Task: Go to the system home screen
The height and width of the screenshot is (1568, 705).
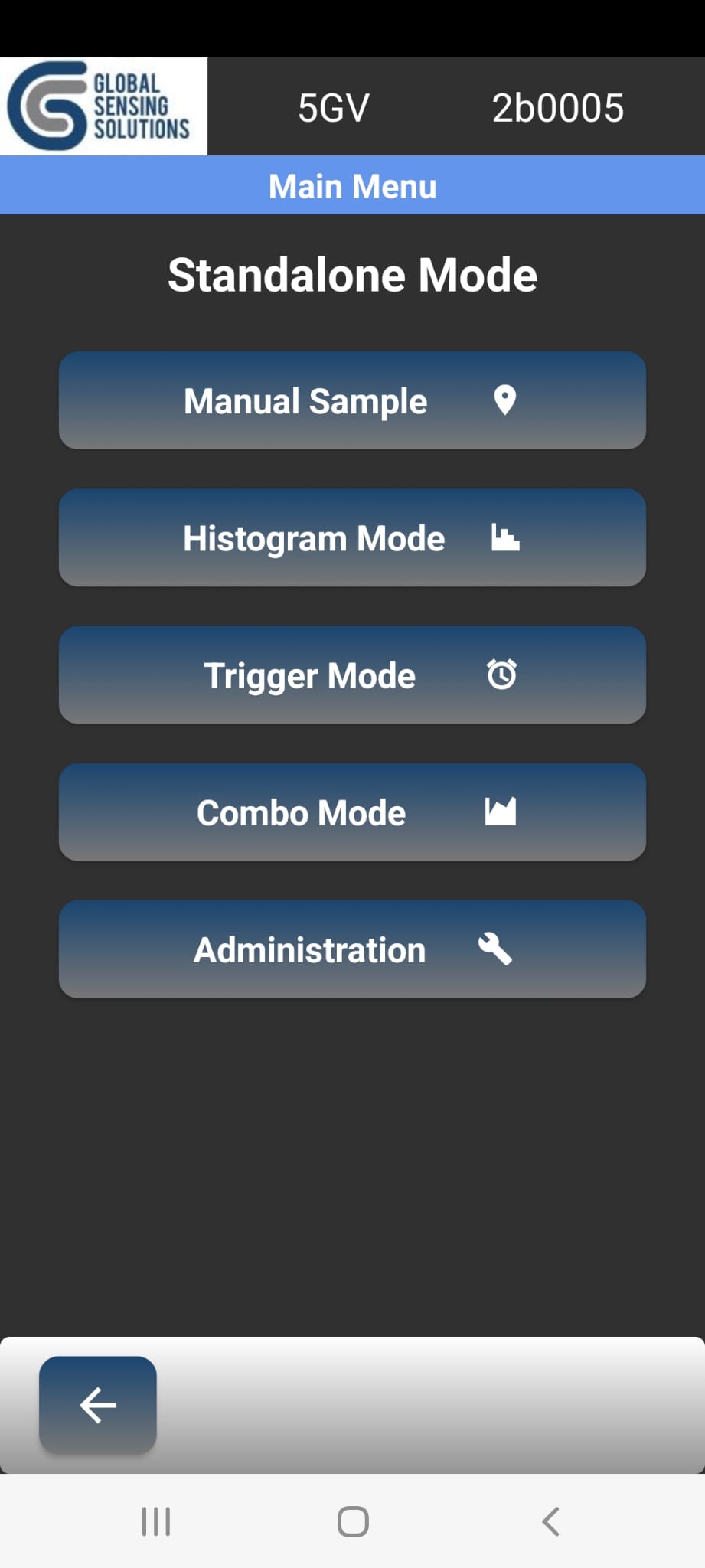Action: pyautogui.click(x=353, y=1521)
